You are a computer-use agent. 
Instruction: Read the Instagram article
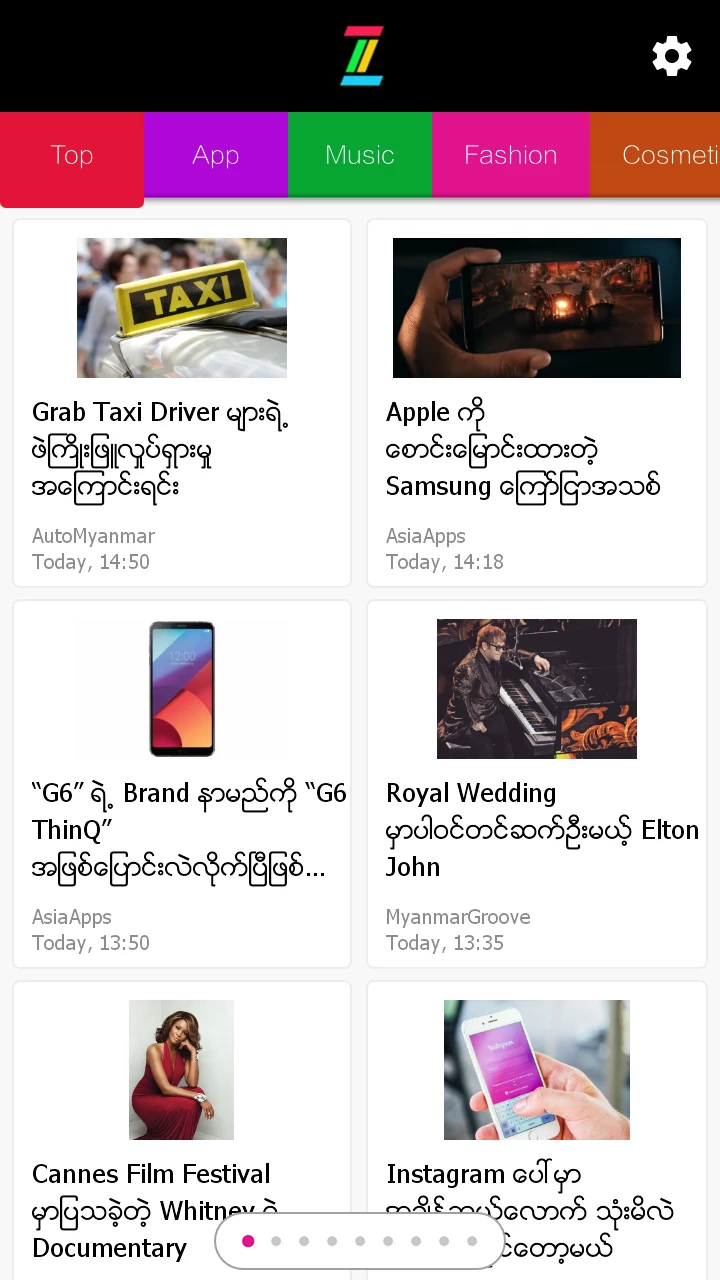point(537,1100)
